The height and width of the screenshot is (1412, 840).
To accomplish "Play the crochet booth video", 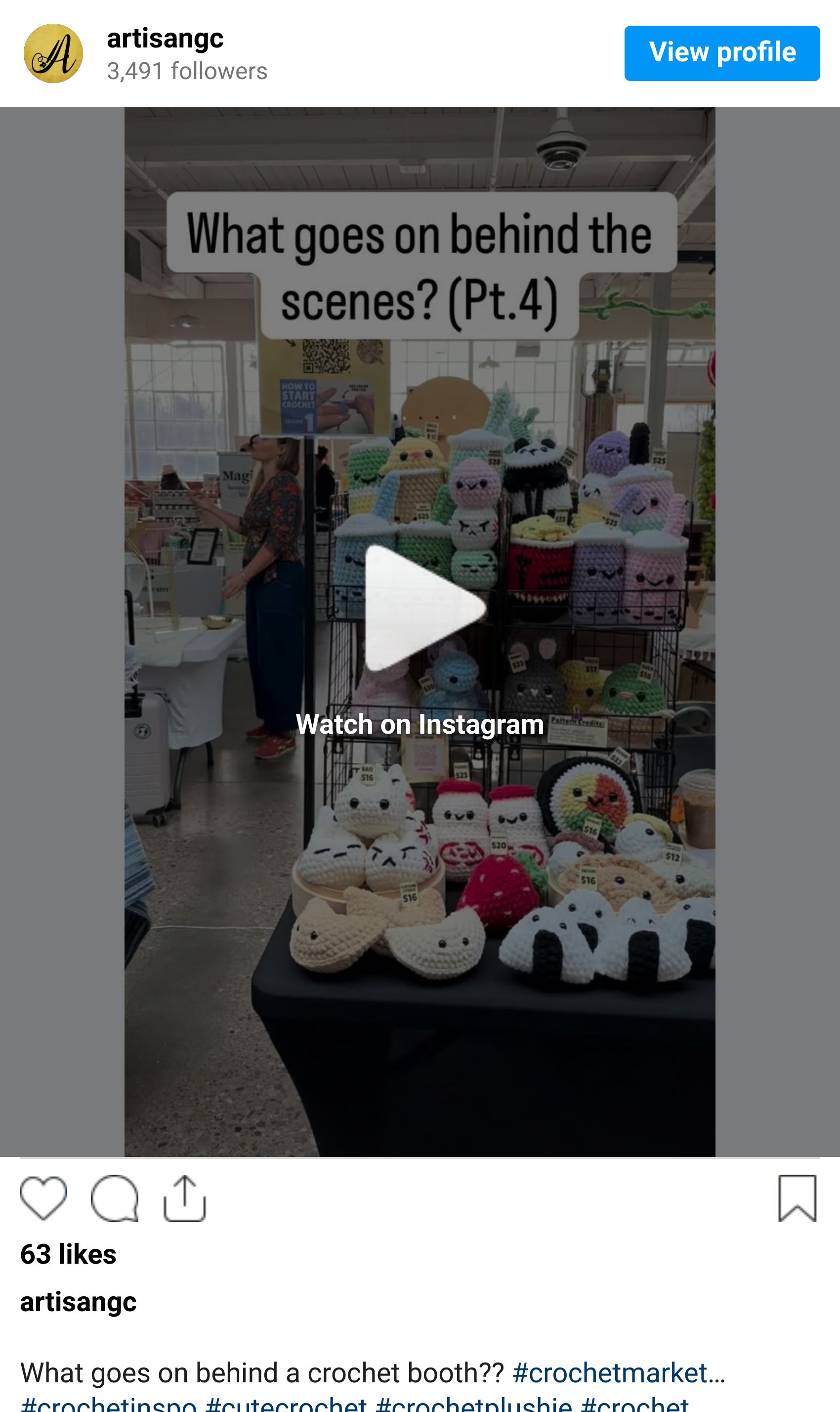I will [425, 608].
